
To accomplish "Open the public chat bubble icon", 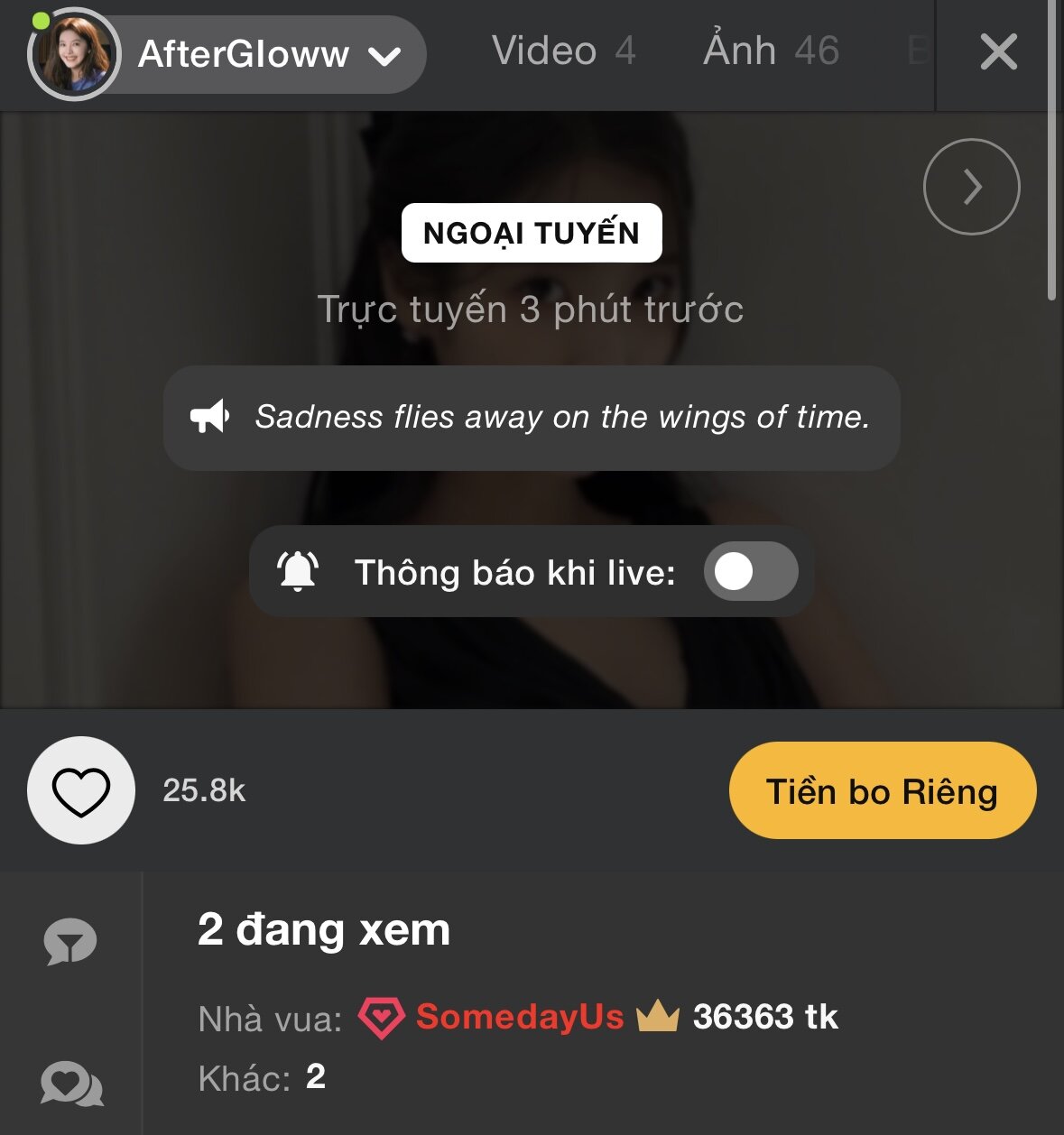I will click(x=70, y=942).
